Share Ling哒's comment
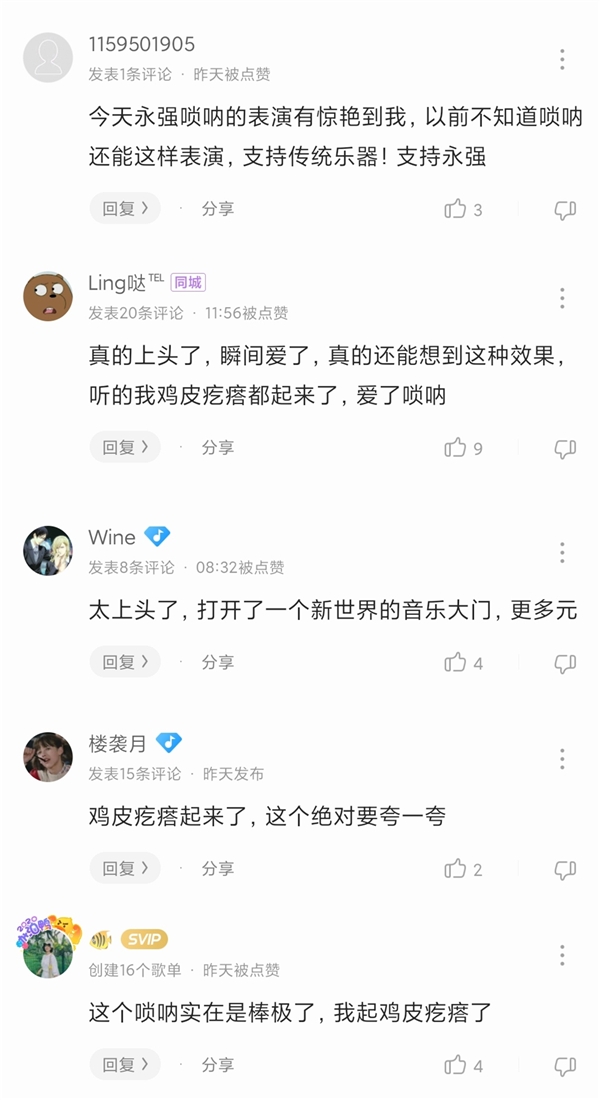600x1100 pixels. (217, 447)
